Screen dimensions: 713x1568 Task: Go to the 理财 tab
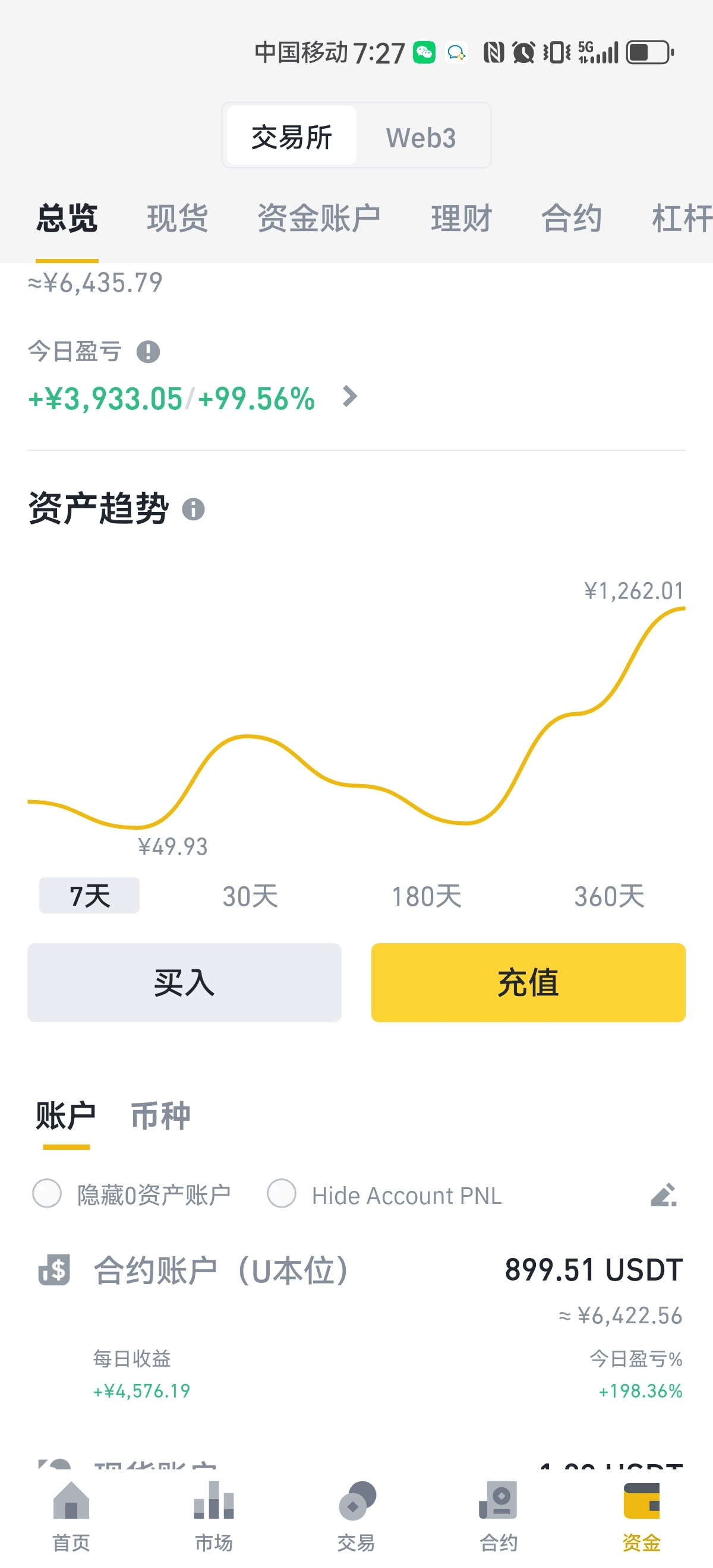pyautogui.click(x=461, y=219)
